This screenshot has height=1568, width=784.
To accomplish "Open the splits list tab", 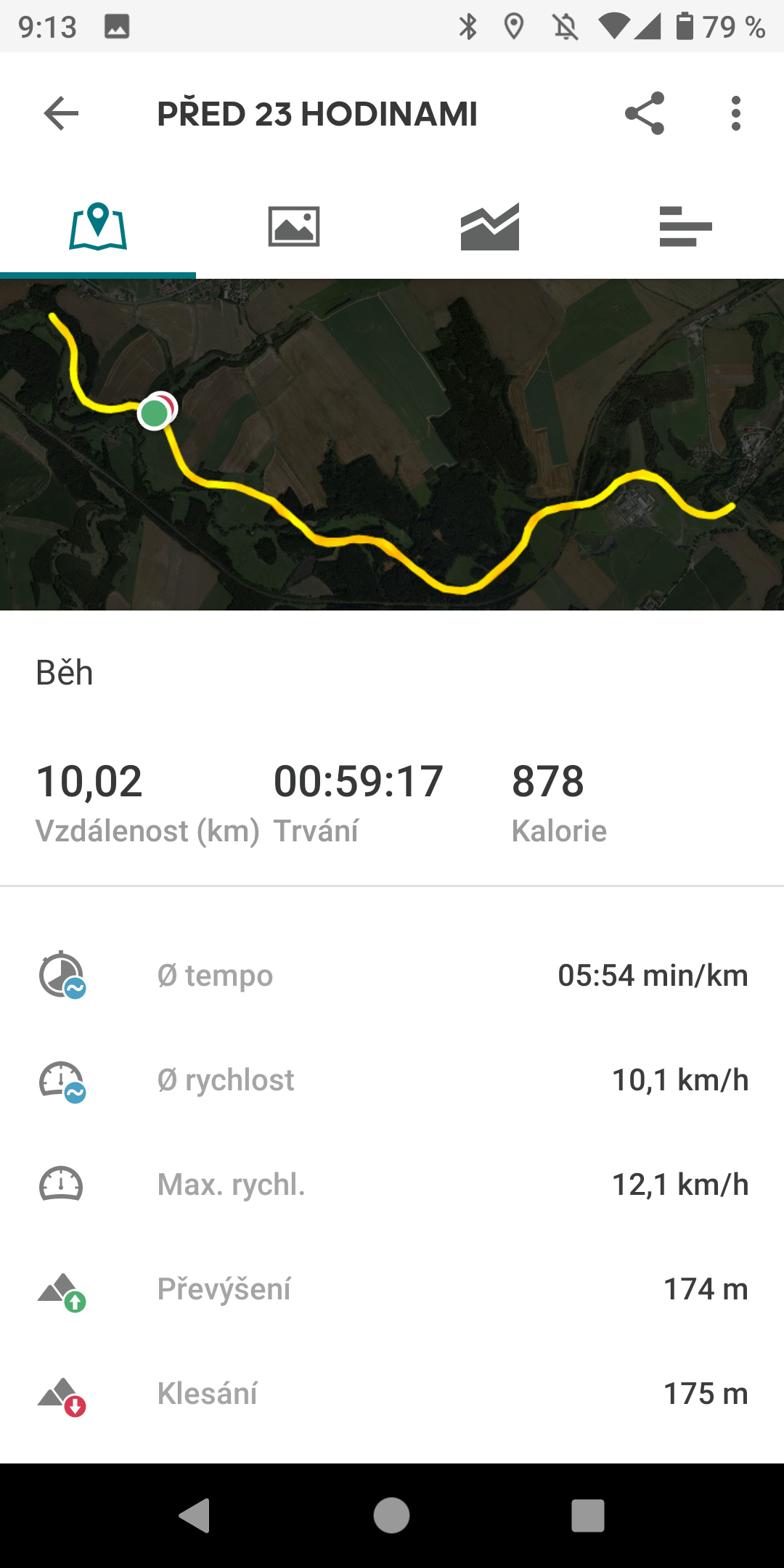I will coord(686,226).
